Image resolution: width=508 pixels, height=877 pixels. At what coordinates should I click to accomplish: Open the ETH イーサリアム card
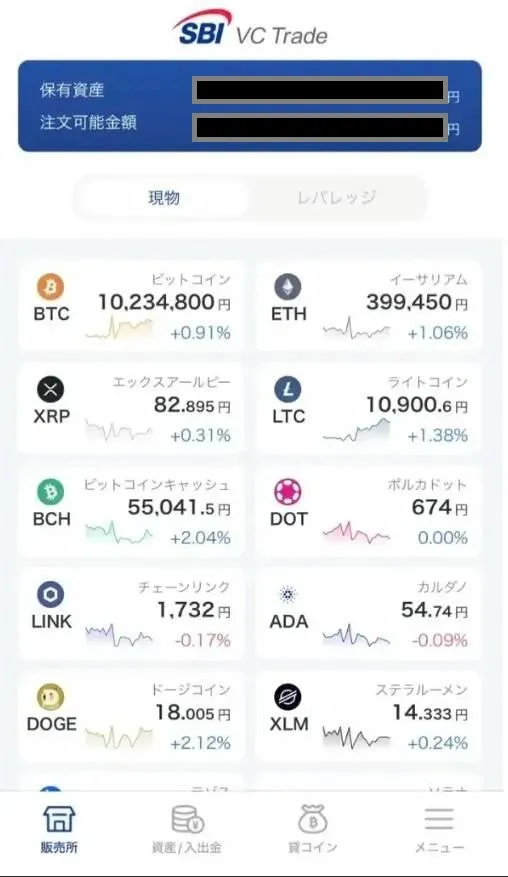pos(369,306)
